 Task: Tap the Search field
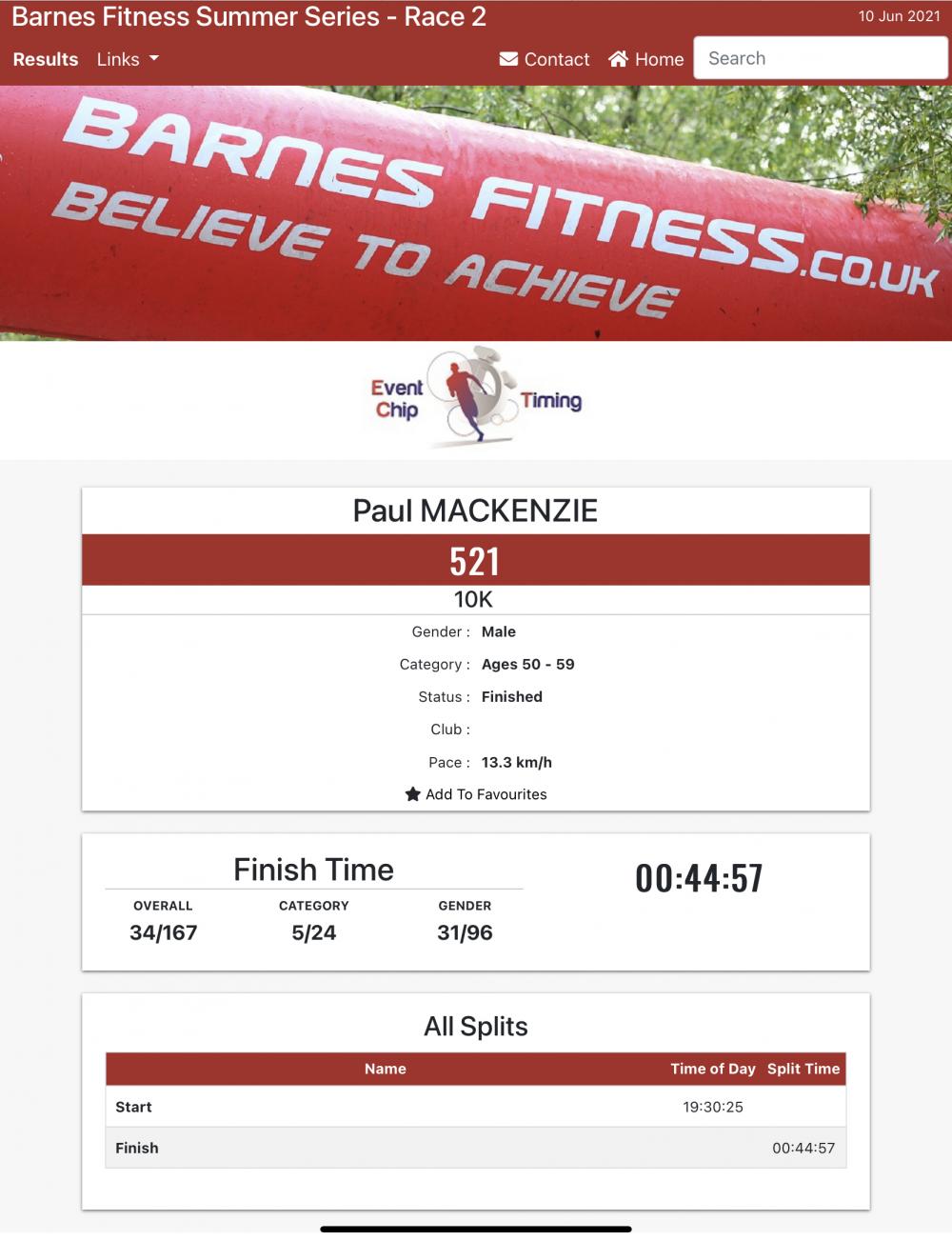pyautogui.click(x=820, y=58)
